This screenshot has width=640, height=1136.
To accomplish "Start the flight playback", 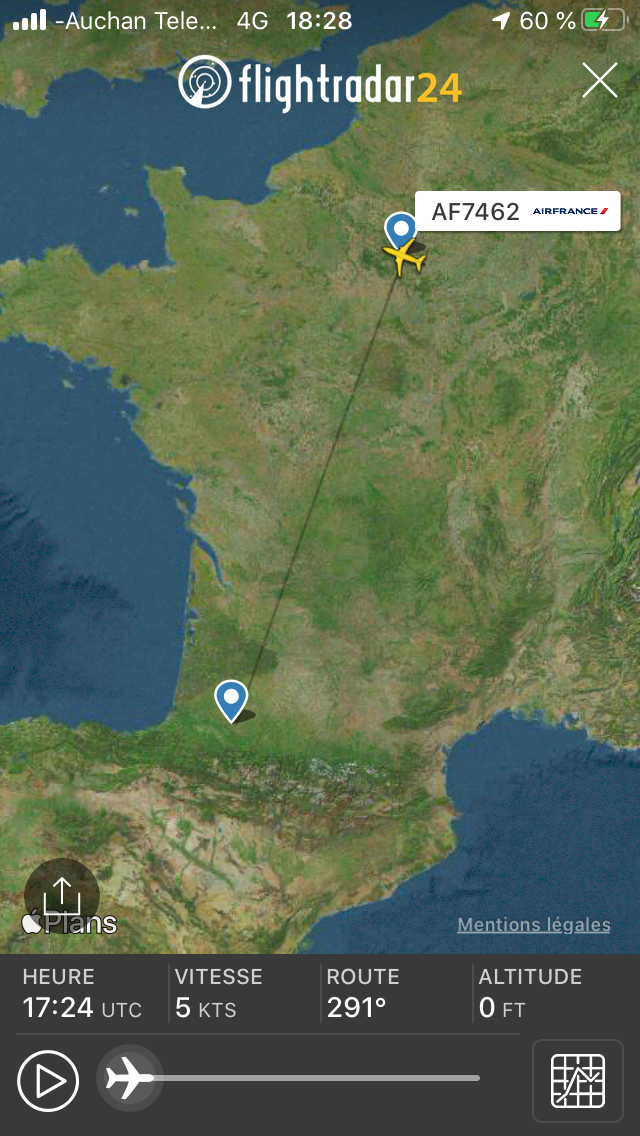I will [x=48, y=1080].
